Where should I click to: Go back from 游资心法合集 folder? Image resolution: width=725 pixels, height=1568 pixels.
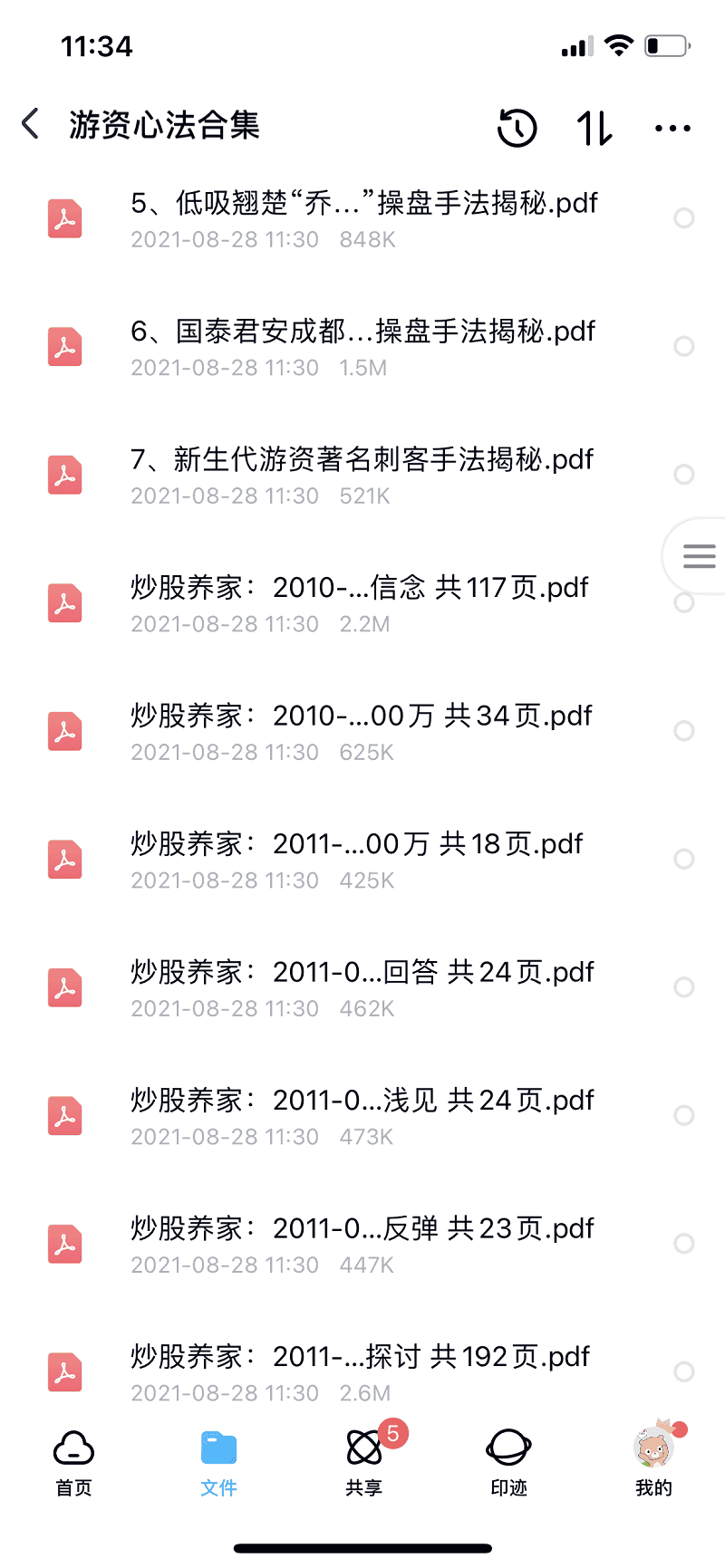31,124
